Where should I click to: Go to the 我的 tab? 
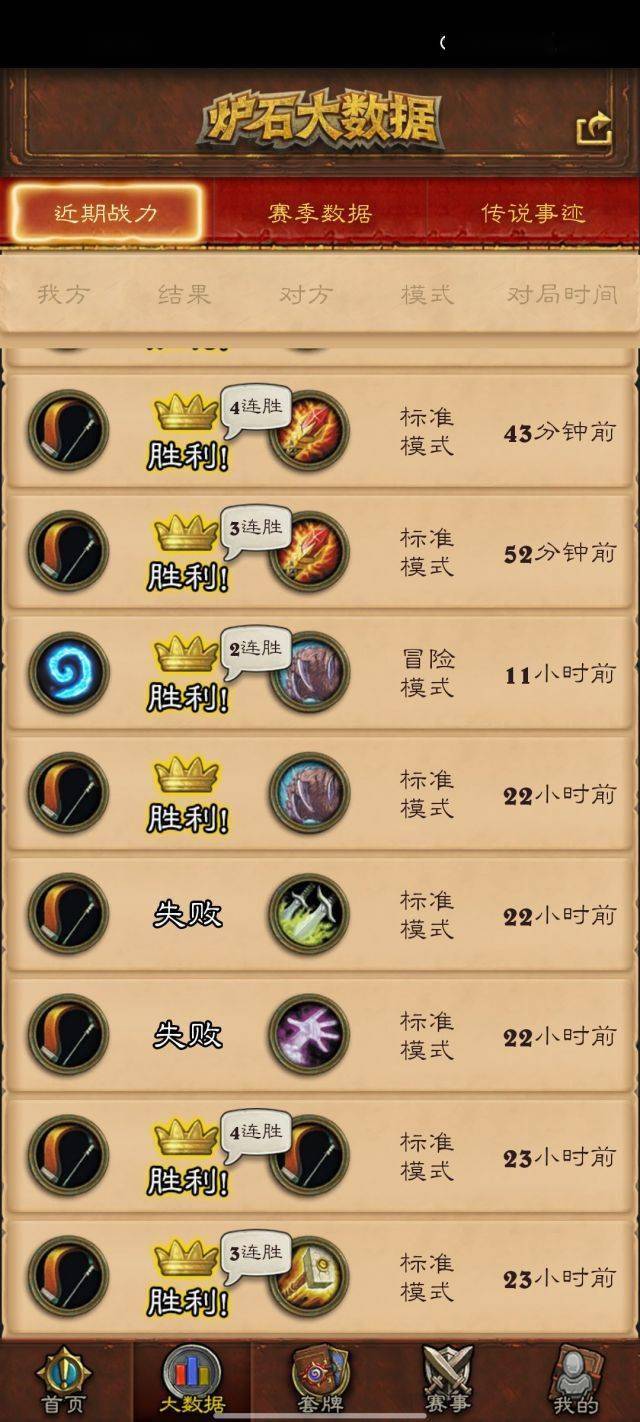pyautogui.click(x=575, y=1381)
